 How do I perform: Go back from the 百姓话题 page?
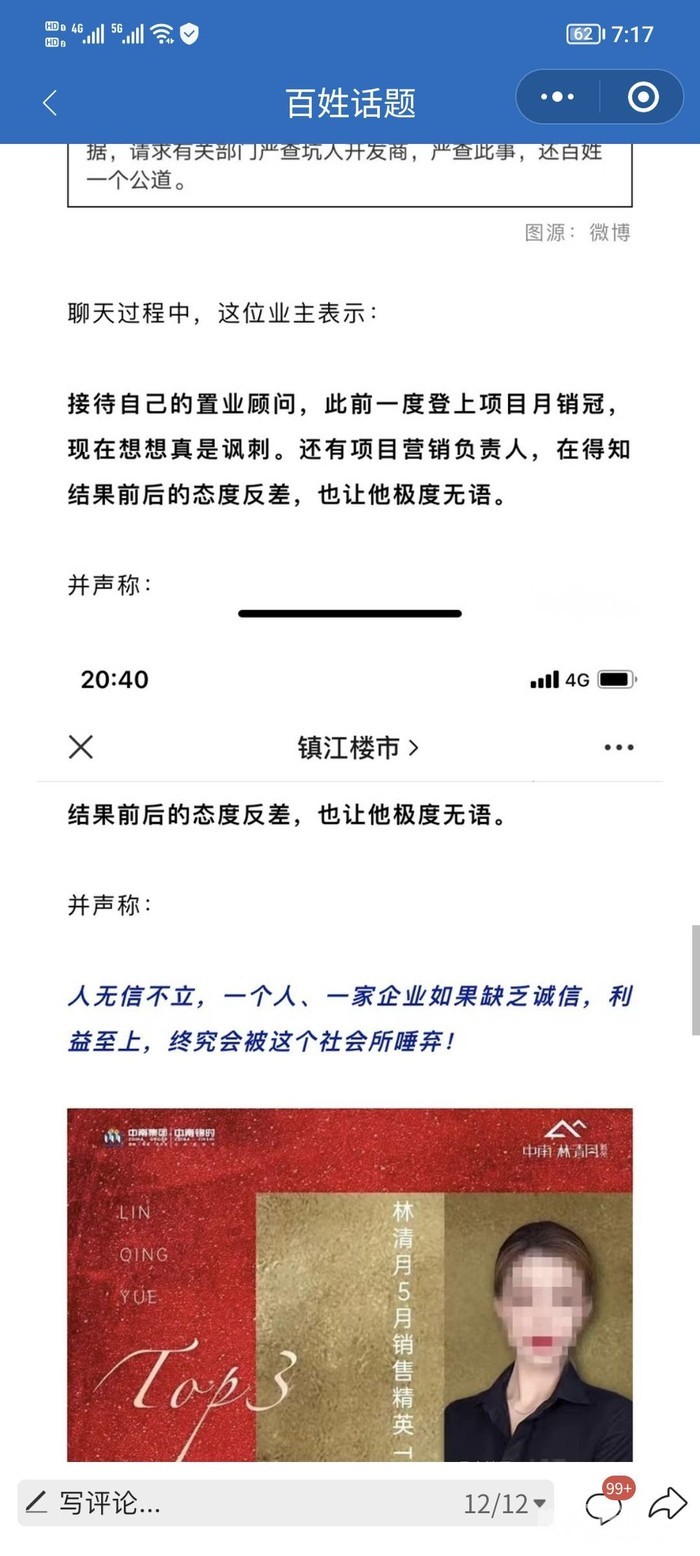[50, 102]
